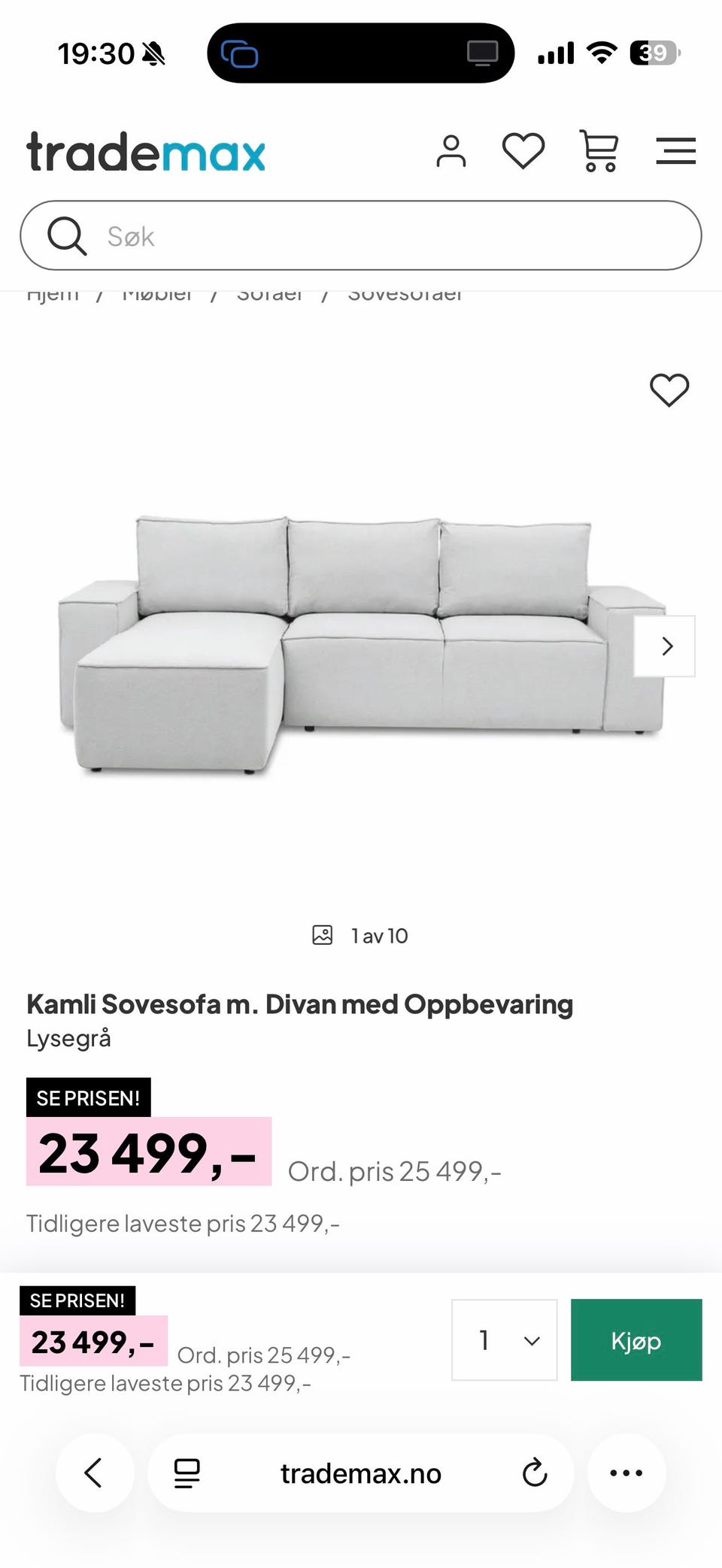Screen dimensions: 722x1568
Task: Tap the trademax.no address bar
Action: (x=361, y=1473)
